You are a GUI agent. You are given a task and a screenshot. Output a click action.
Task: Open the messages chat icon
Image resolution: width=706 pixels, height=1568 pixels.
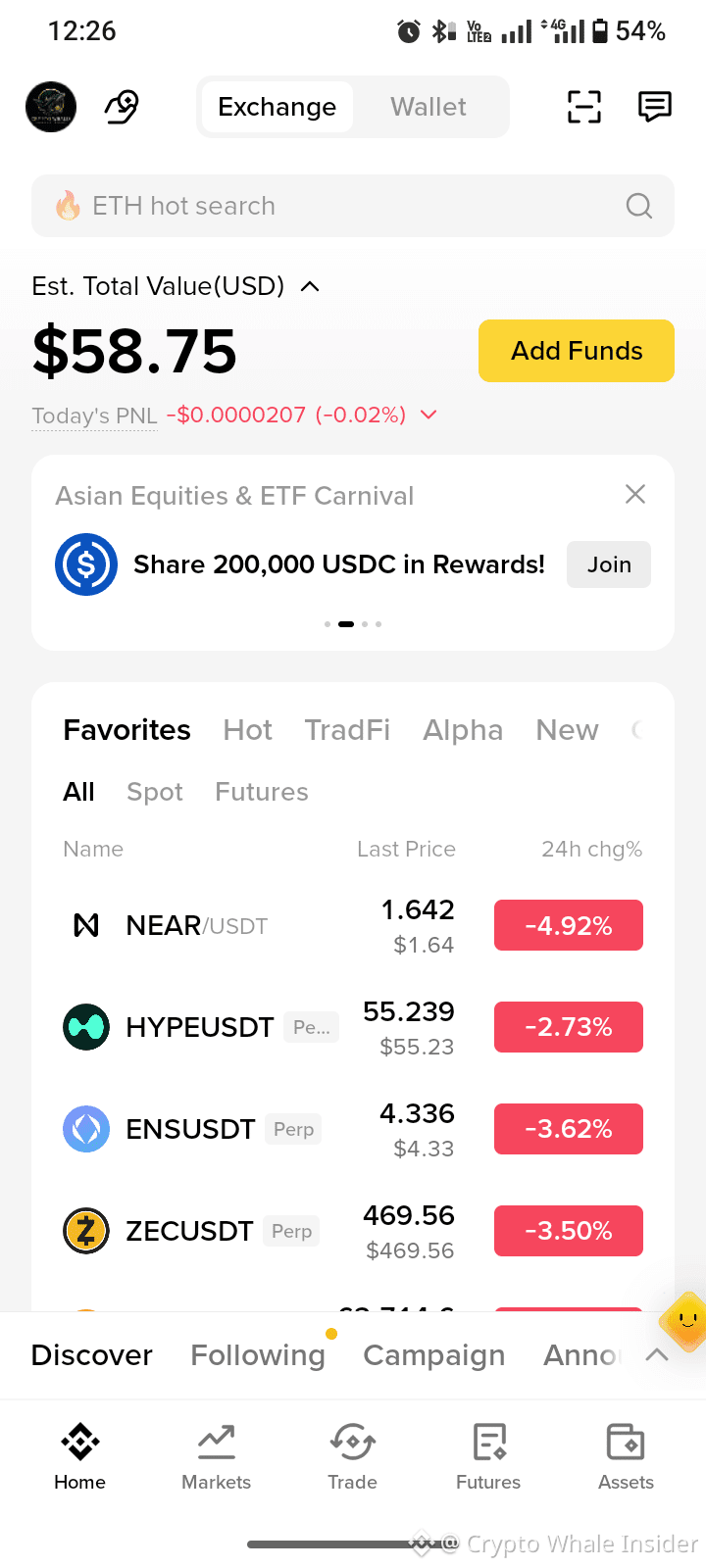[655, 106]
